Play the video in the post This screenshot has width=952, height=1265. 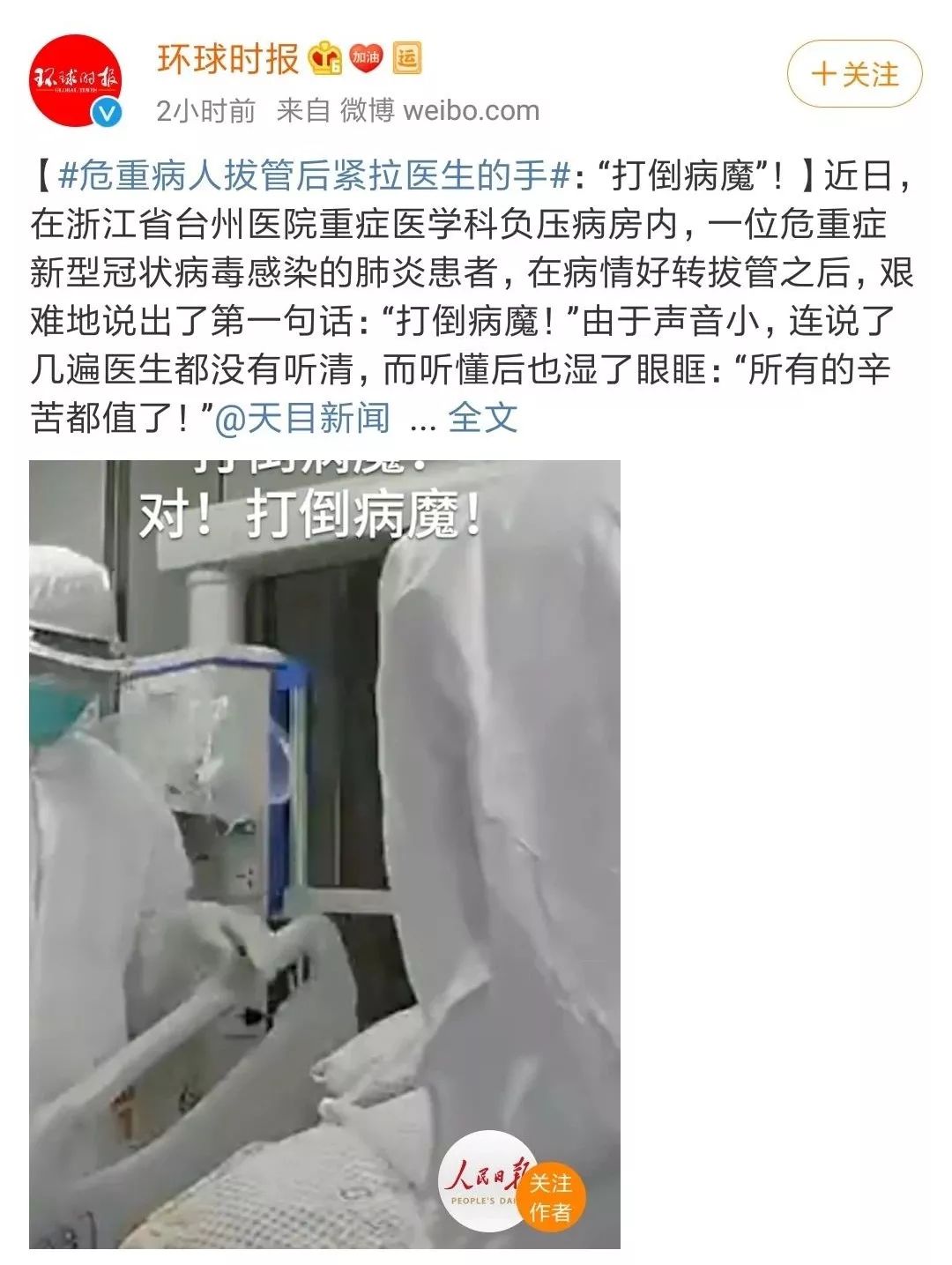point(324,853)
